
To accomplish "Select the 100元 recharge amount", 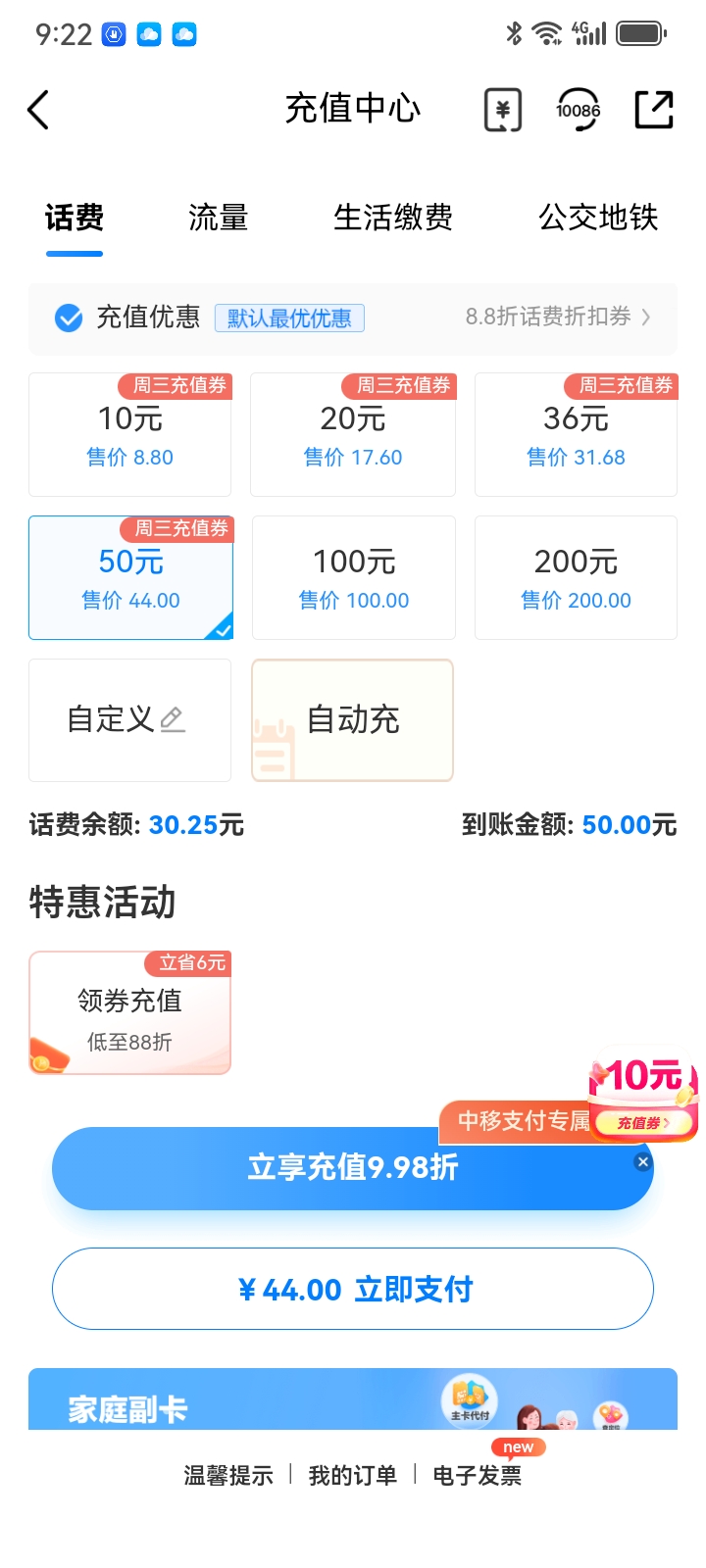I will coord(354,577).
